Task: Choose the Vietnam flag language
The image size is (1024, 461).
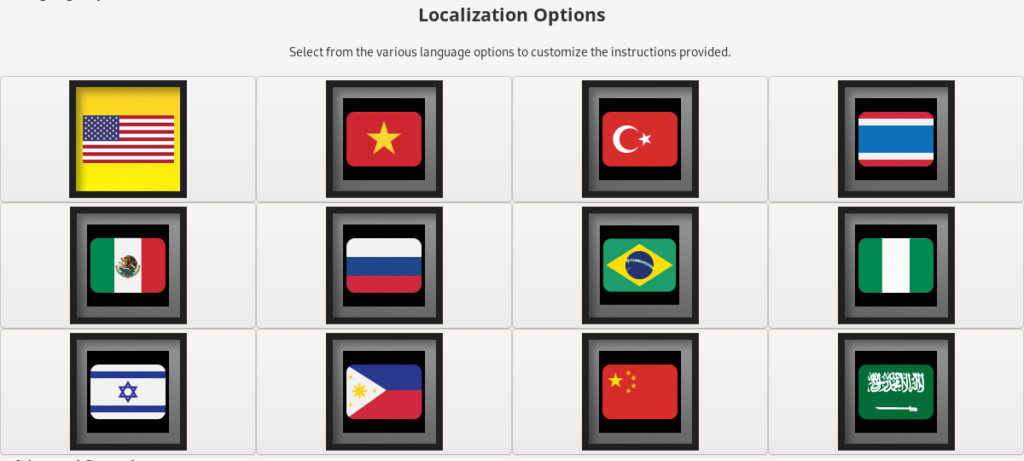Action: (x=384, y=139)
